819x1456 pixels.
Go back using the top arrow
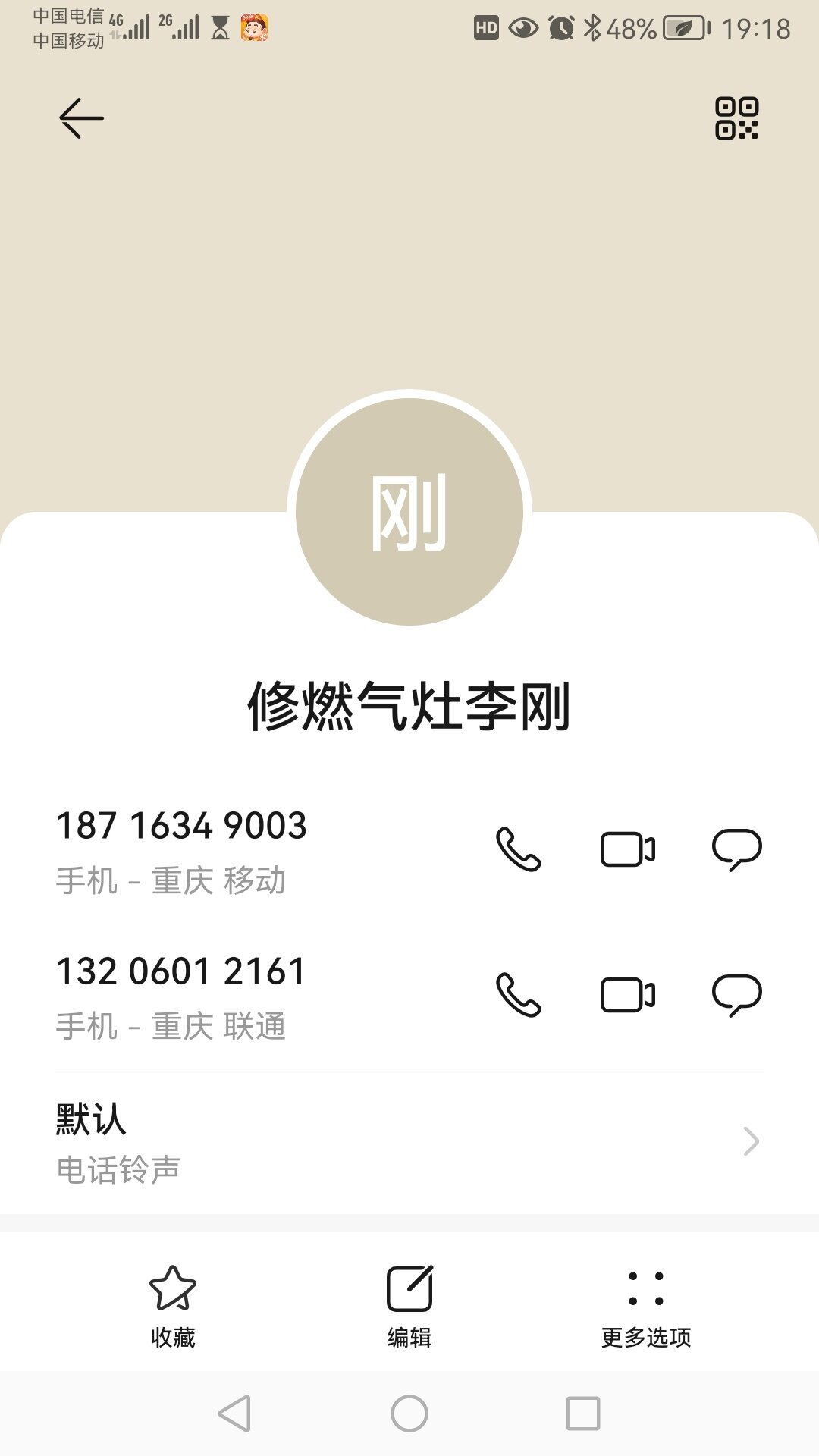pos(81,118)
